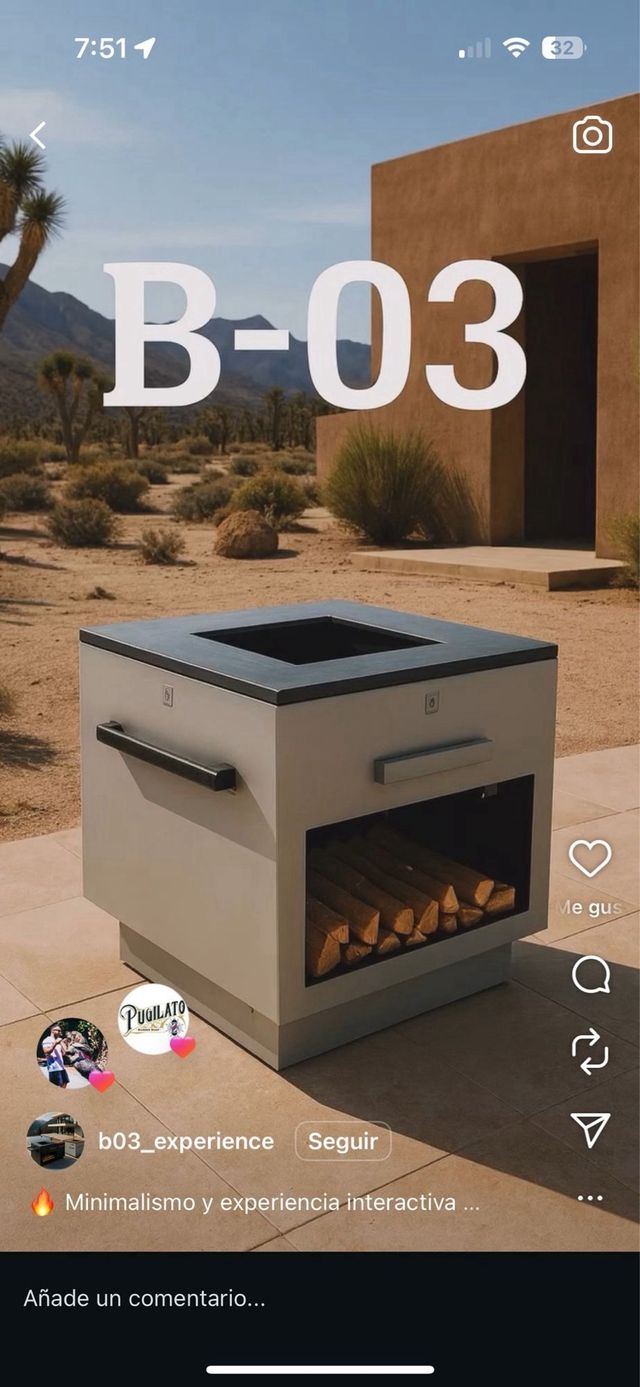Open the three-dot options menu
Viewport: 640px width, 1387px height.
(x=590, y=1198)
